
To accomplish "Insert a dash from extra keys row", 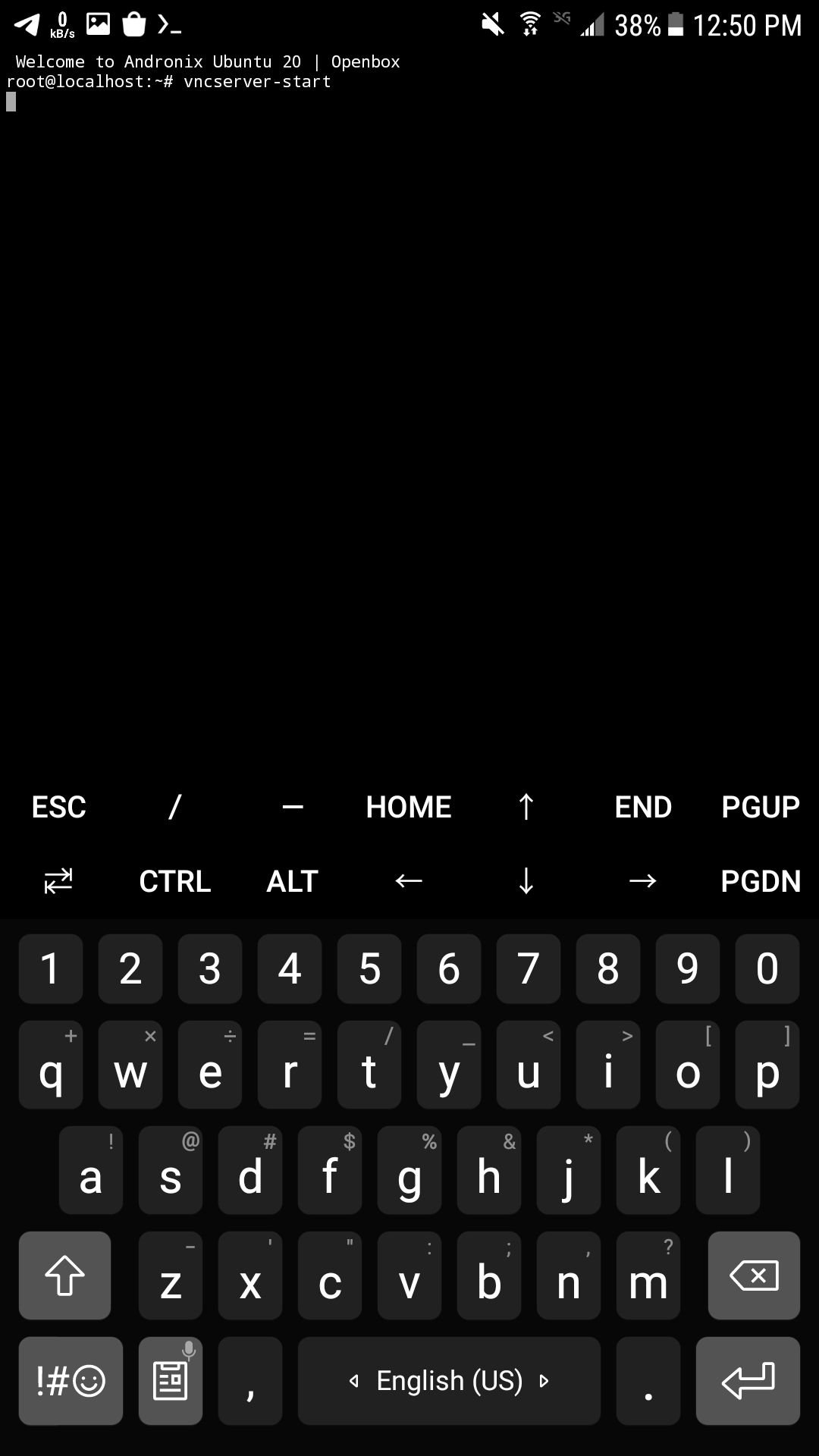I will 292,807.
